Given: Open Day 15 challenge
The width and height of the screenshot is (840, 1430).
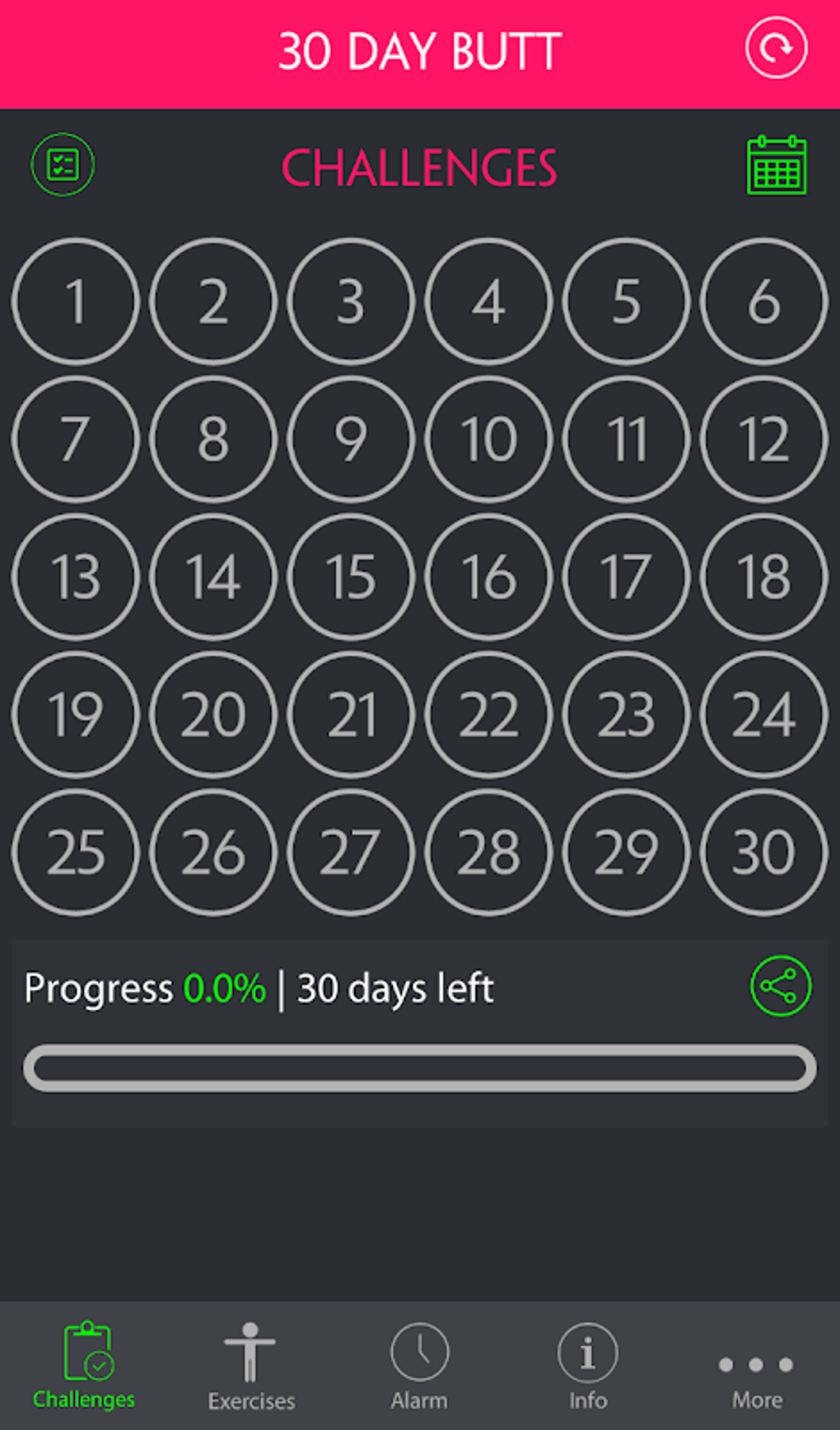Looking at the screenshot, I should coord(350,577).
